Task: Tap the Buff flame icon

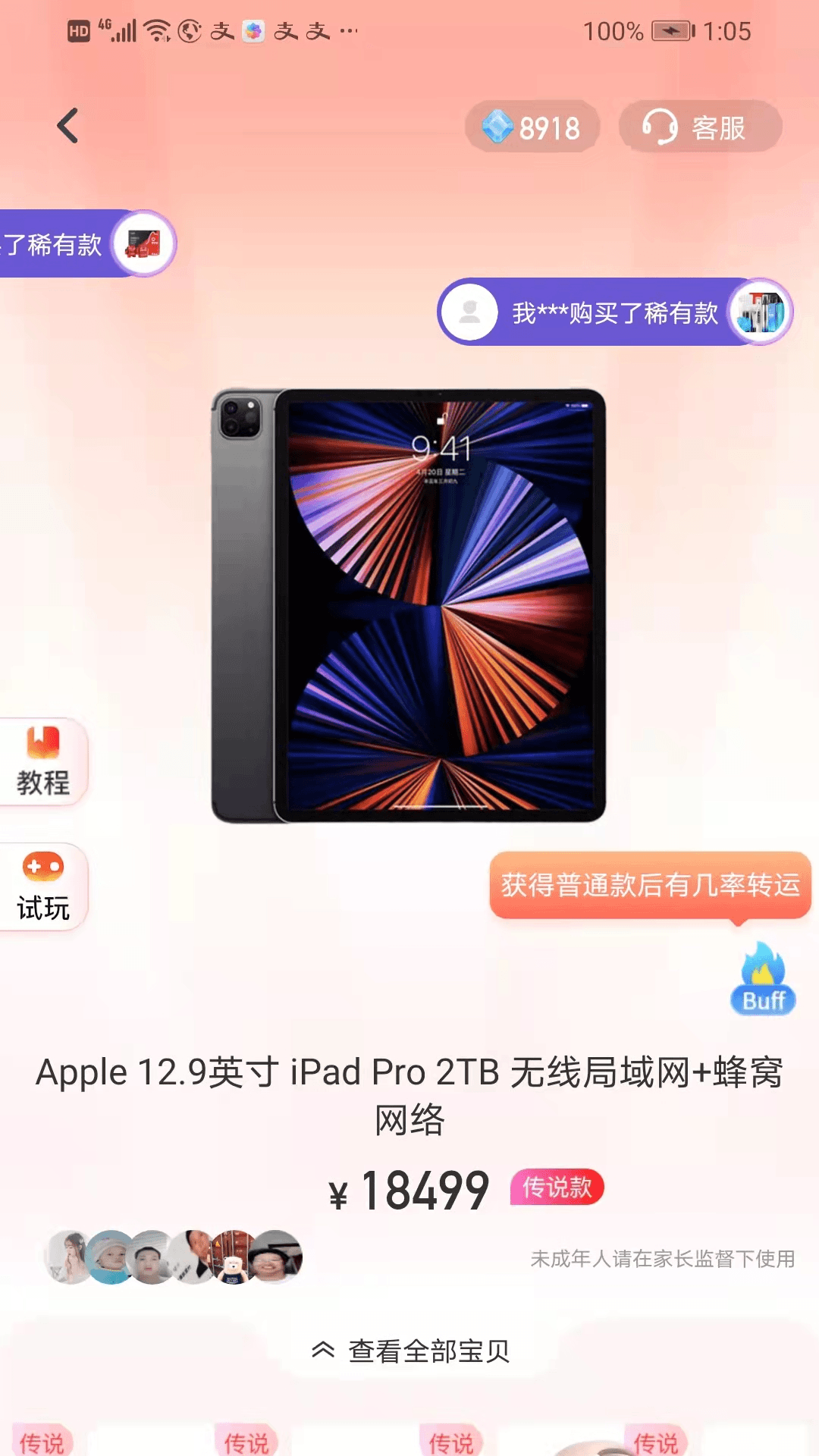Action: [x=763, y=979]
